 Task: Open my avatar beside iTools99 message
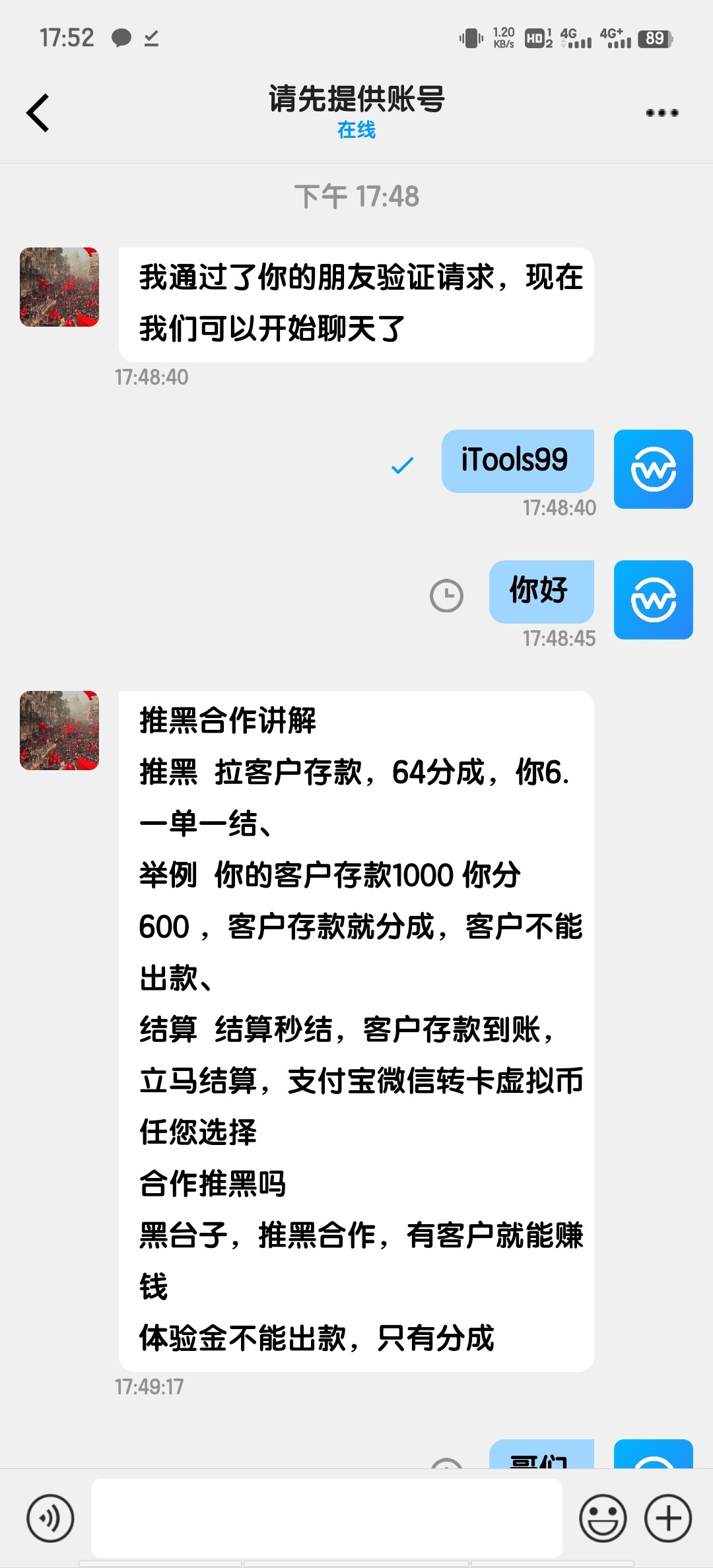click(653, 469)
